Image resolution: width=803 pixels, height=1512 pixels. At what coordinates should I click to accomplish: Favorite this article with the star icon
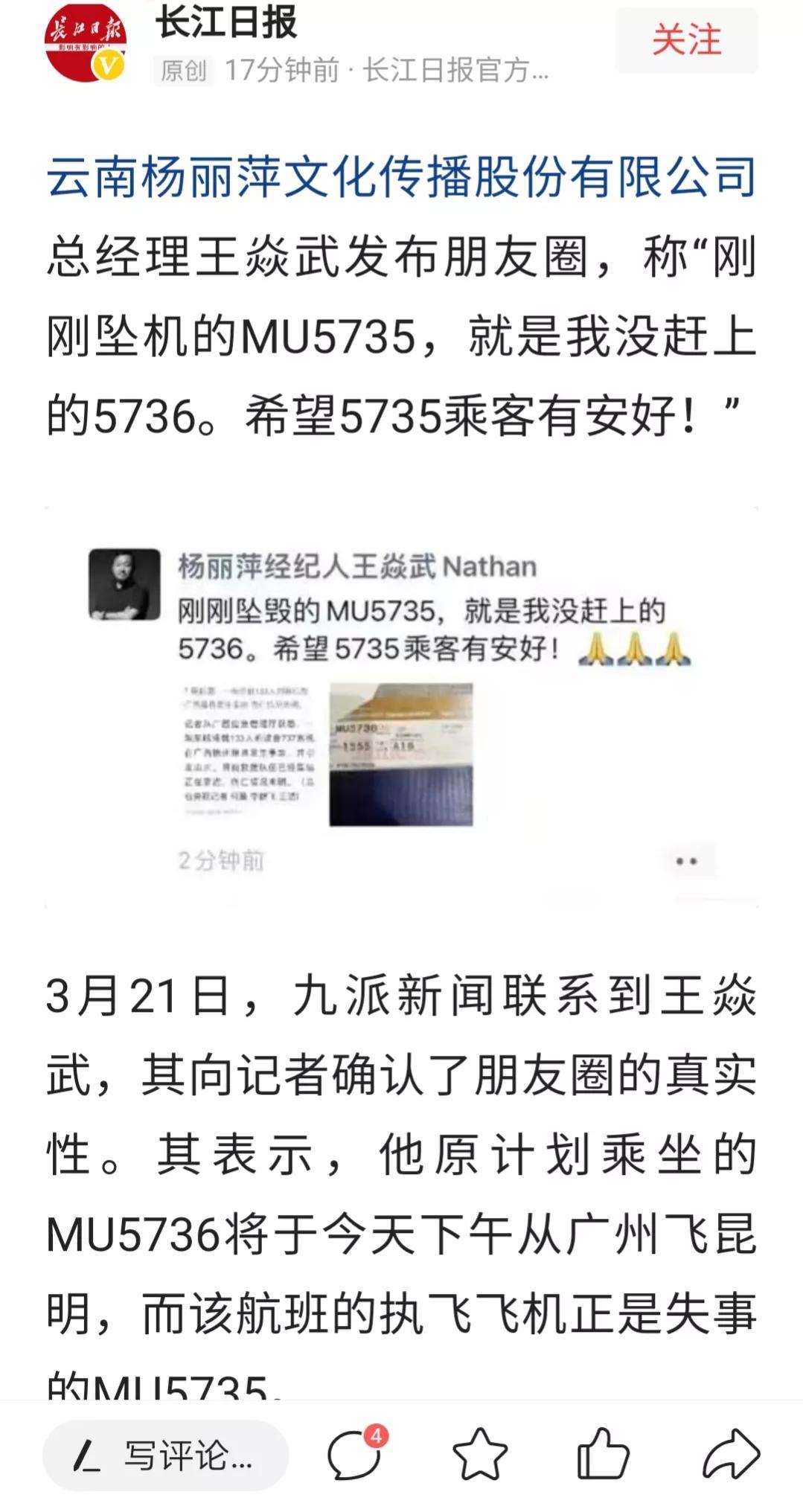click(479, 1454)
